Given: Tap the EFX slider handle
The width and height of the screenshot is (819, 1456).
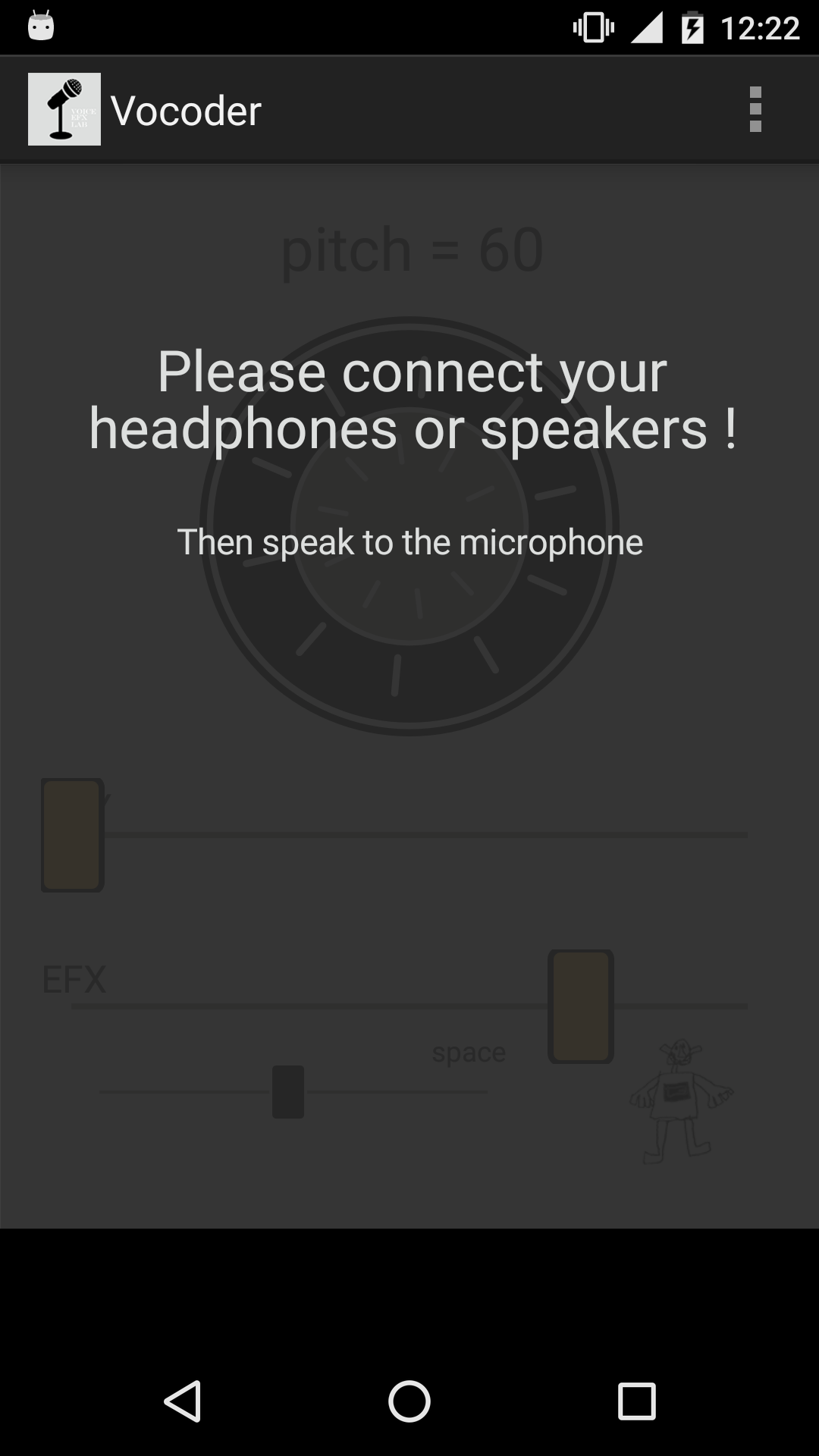Looking at the screenshot, I should pos(581,1006).
